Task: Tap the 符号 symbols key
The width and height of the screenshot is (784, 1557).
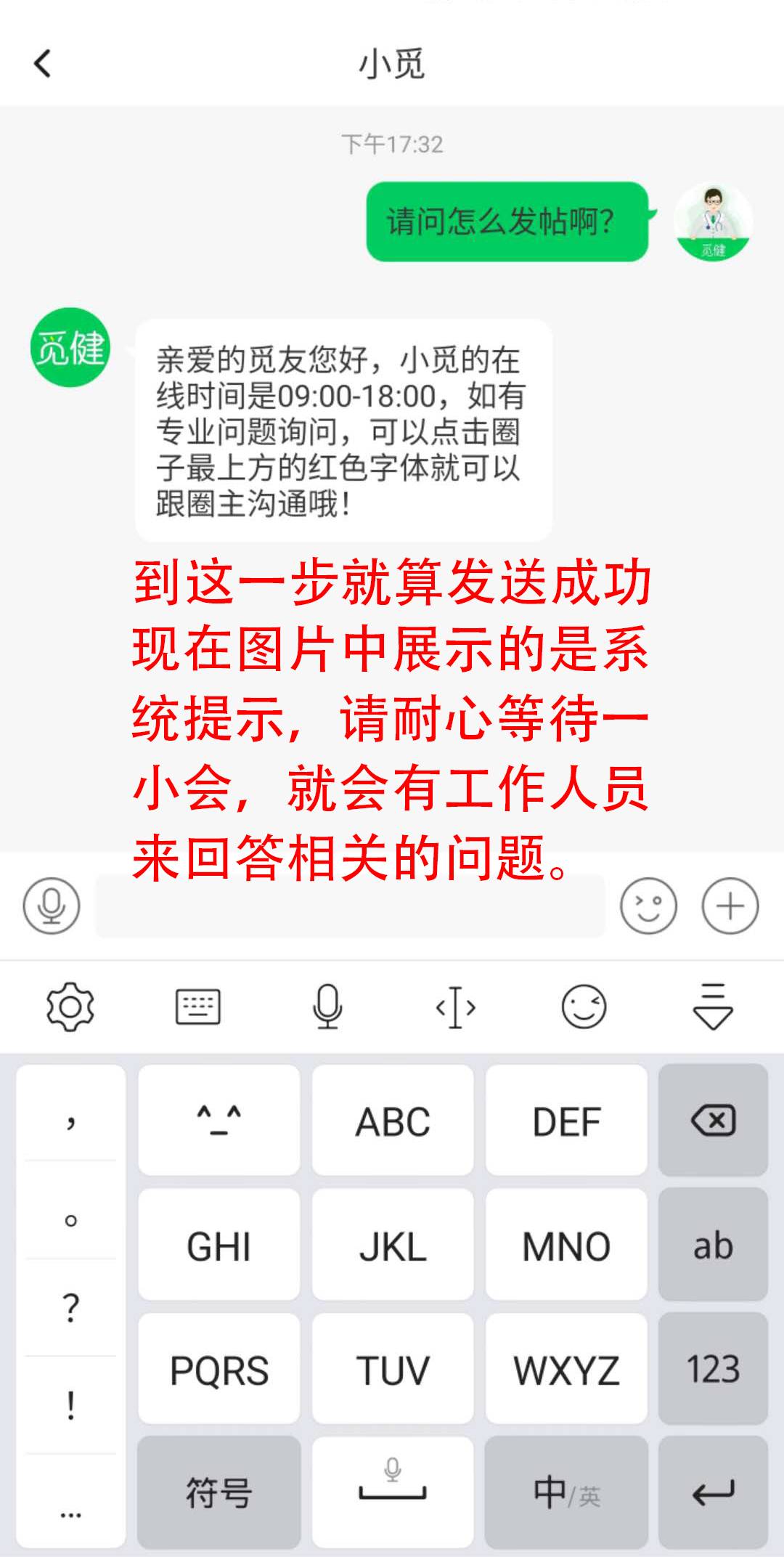Action: tap(219, 1493)
